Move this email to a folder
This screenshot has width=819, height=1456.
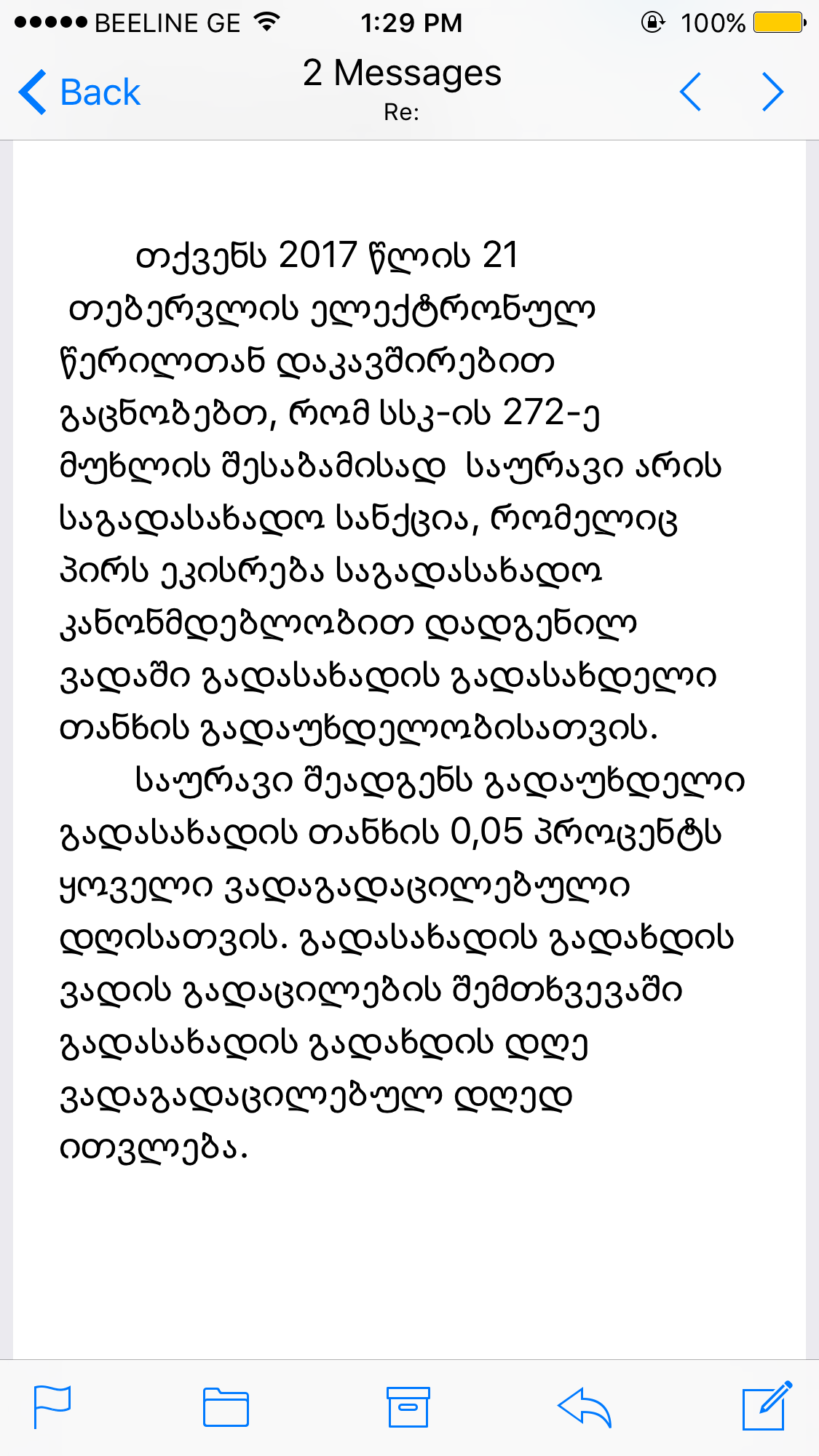[x=226, y=1407]
